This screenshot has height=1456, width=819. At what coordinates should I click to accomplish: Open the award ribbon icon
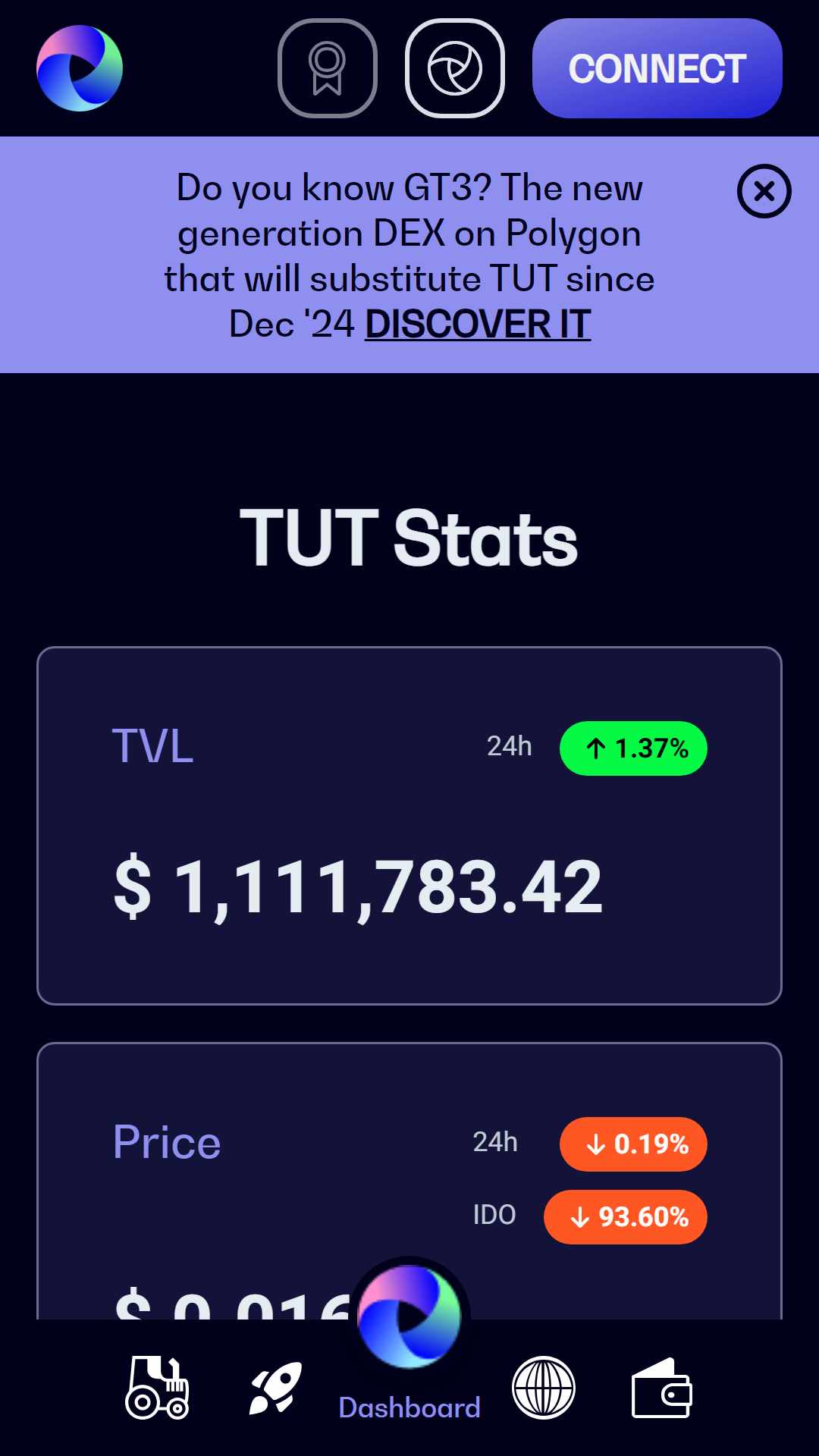(328, 68)
